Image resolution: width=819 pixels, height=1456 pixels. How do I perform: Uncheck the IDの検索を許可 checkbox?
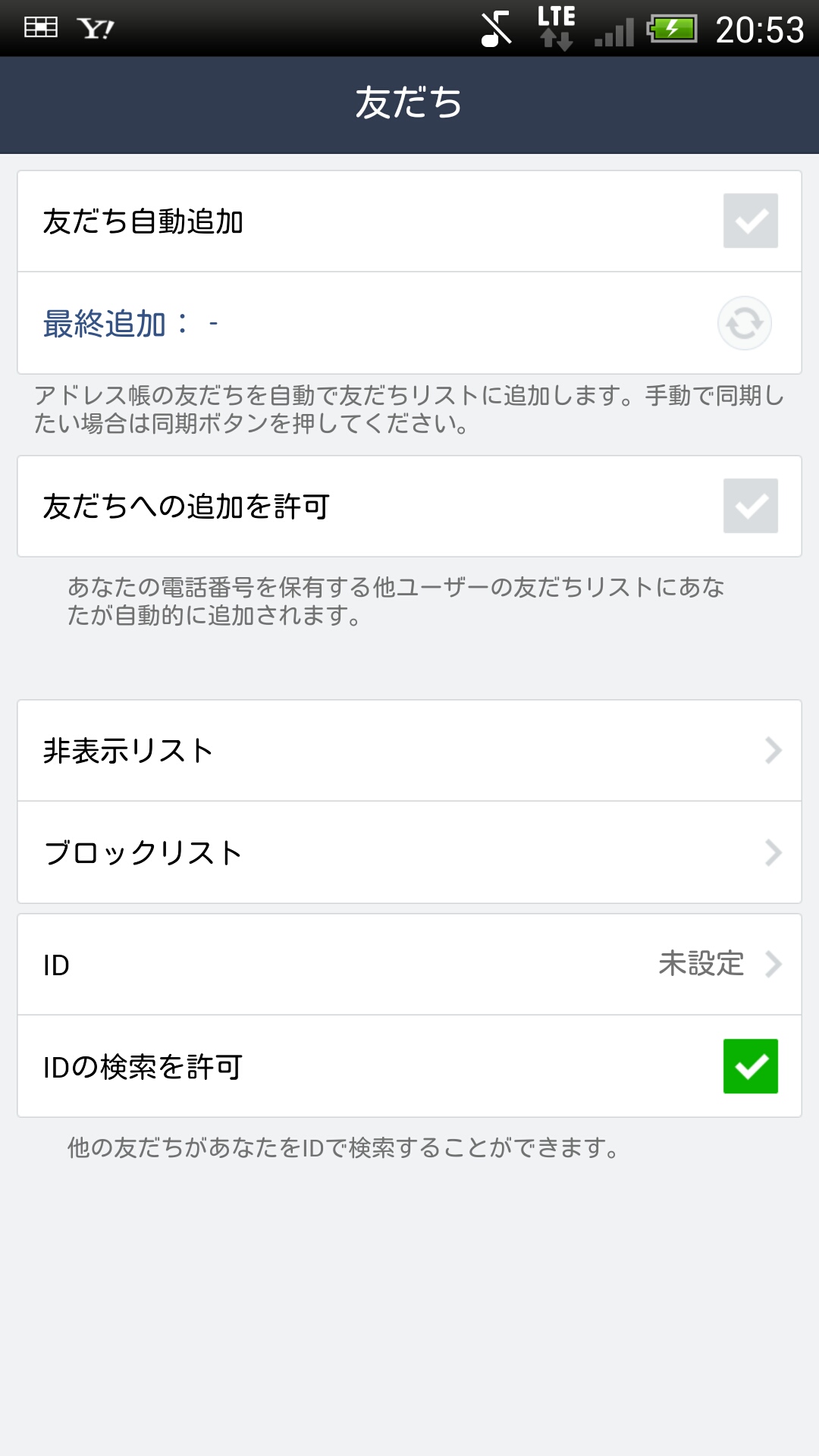point(750,1066)
